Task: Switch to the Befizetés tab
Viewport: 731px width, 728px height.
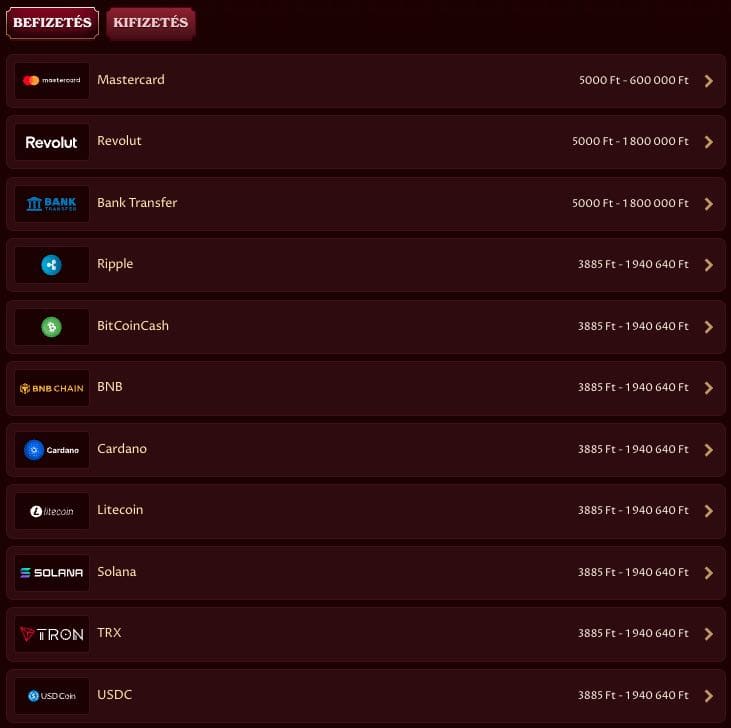Action: click(52, 23)
